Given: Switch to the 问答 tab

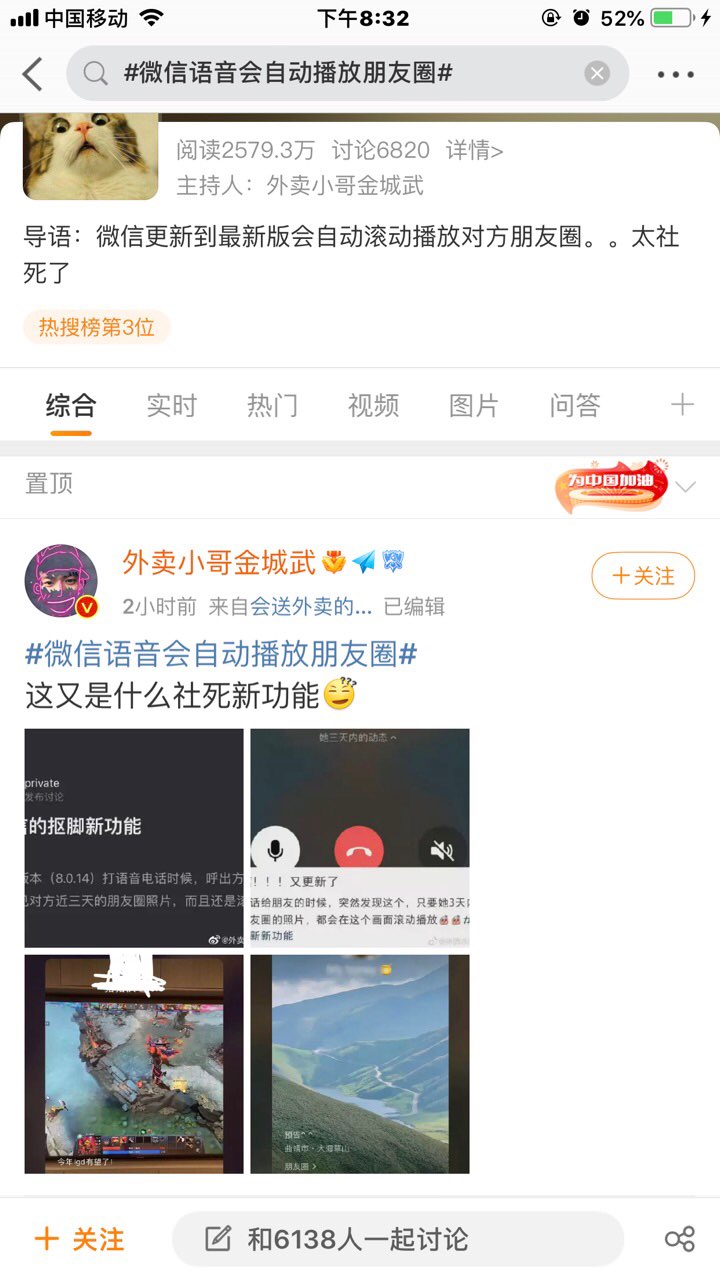Looking at the screenshot, I should [x=575, y=405].
